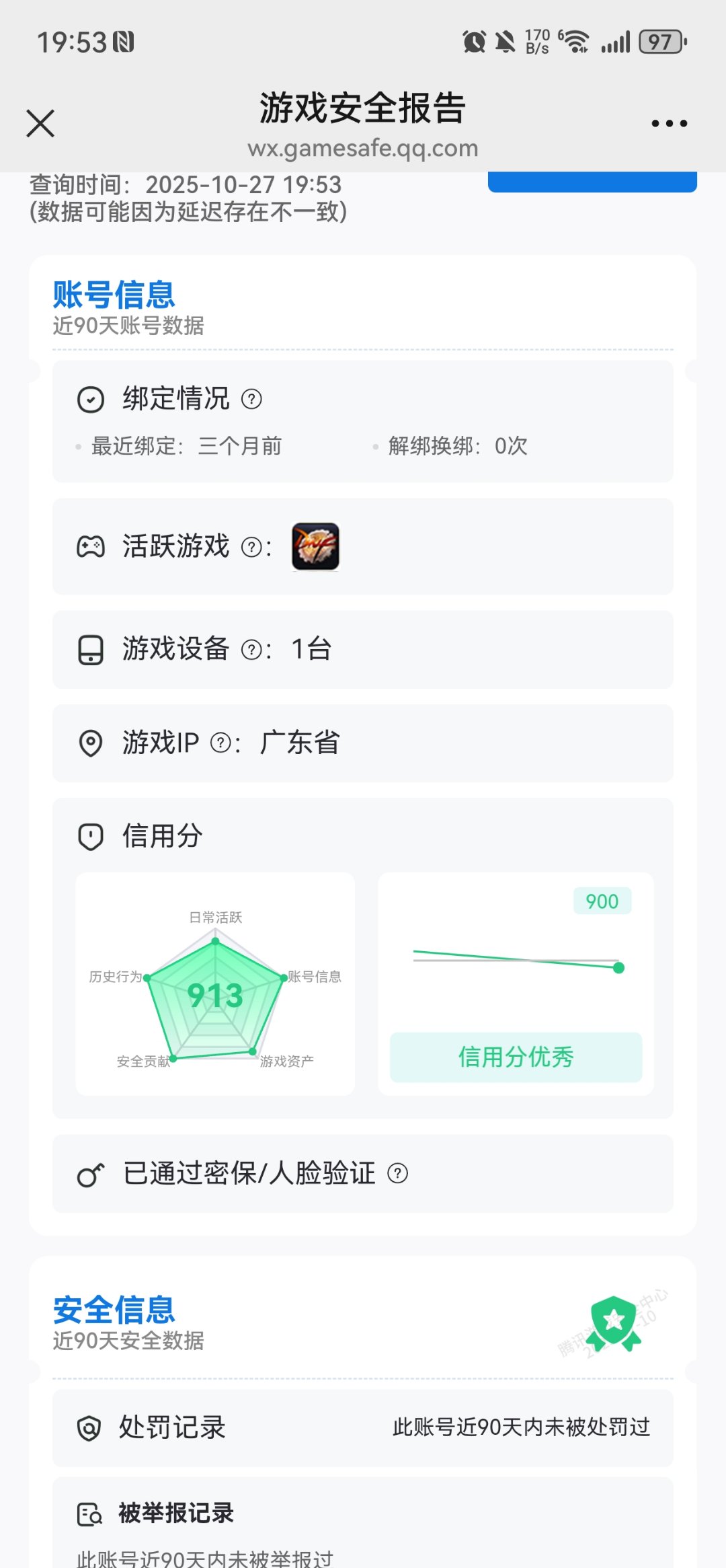Tap help icon beside 已通过密保/人脸验证
This screenshot has width=726, height=1568.
coord(398,1174)
